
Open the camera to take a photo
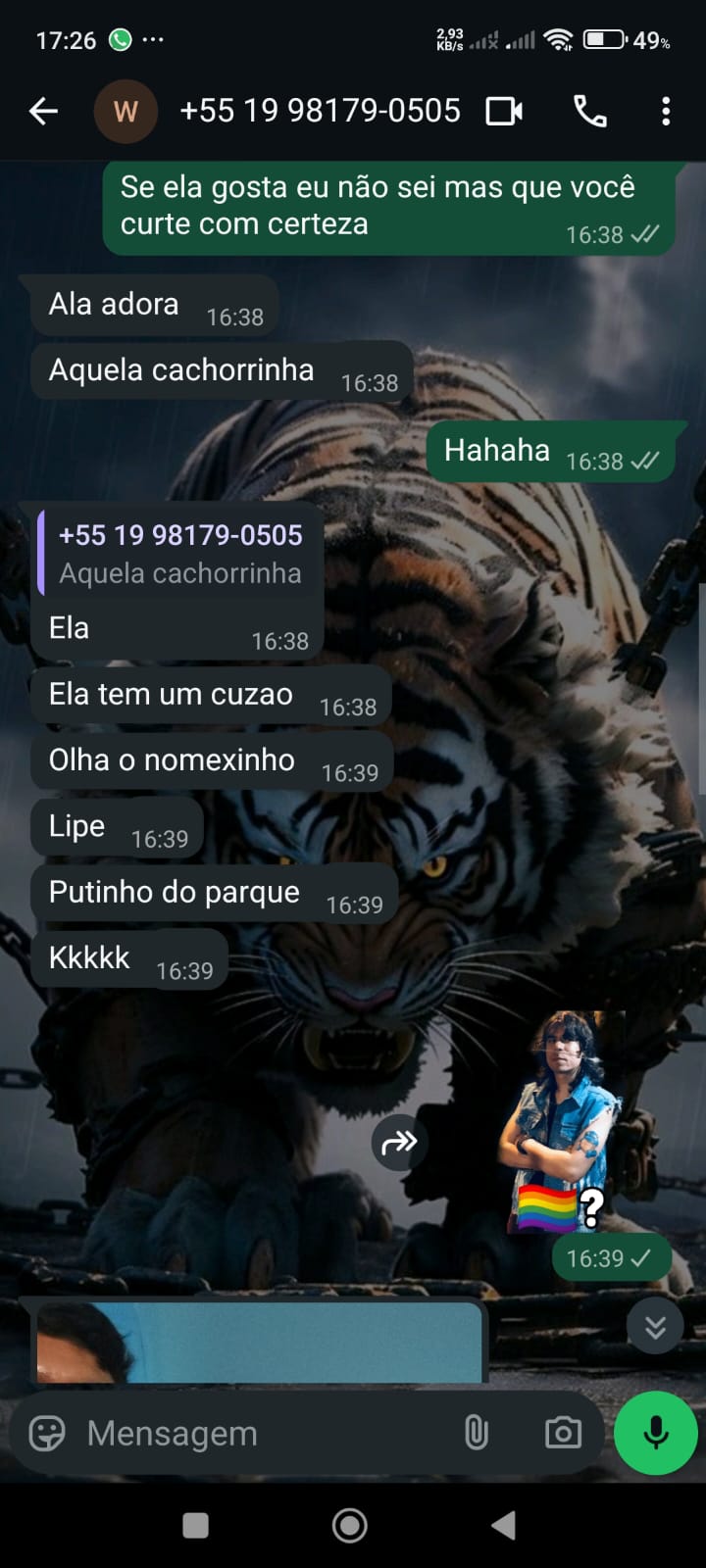click(563, 1434)
